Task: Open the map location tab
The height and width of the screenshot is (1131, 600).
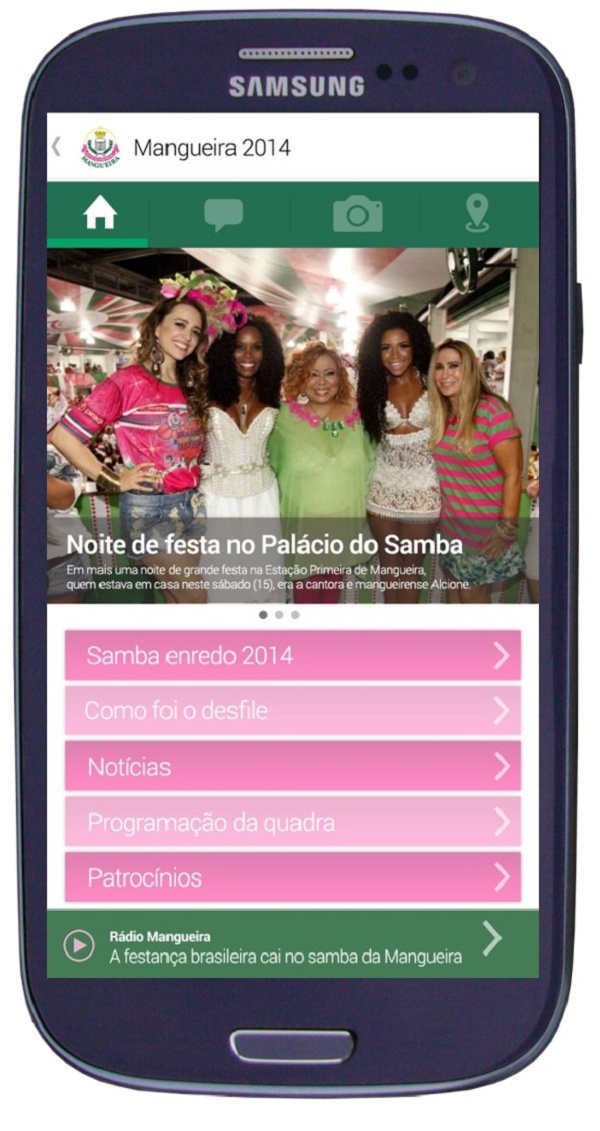Action: 477,214
